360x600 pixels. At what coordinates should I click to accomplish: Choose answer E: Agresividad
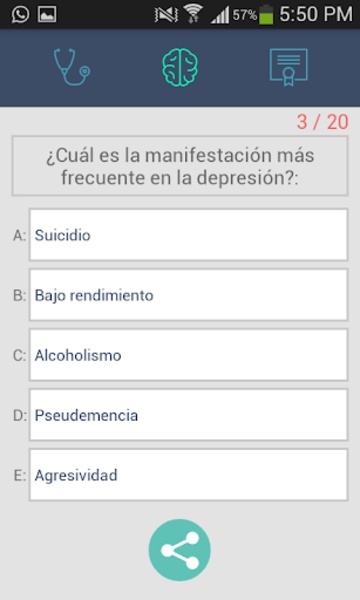pos(189,475)
